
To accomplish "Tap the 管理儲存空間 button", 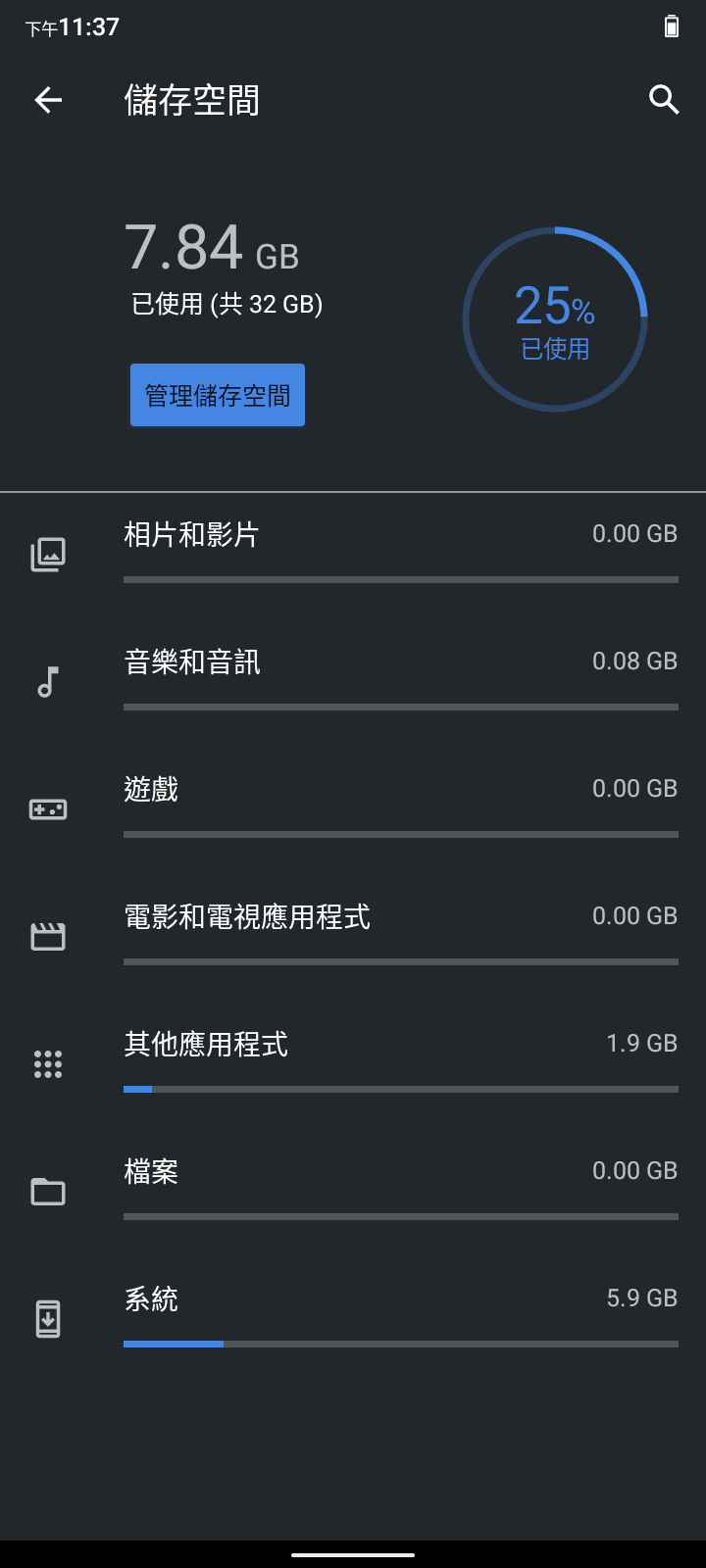I will click(218, 395).
